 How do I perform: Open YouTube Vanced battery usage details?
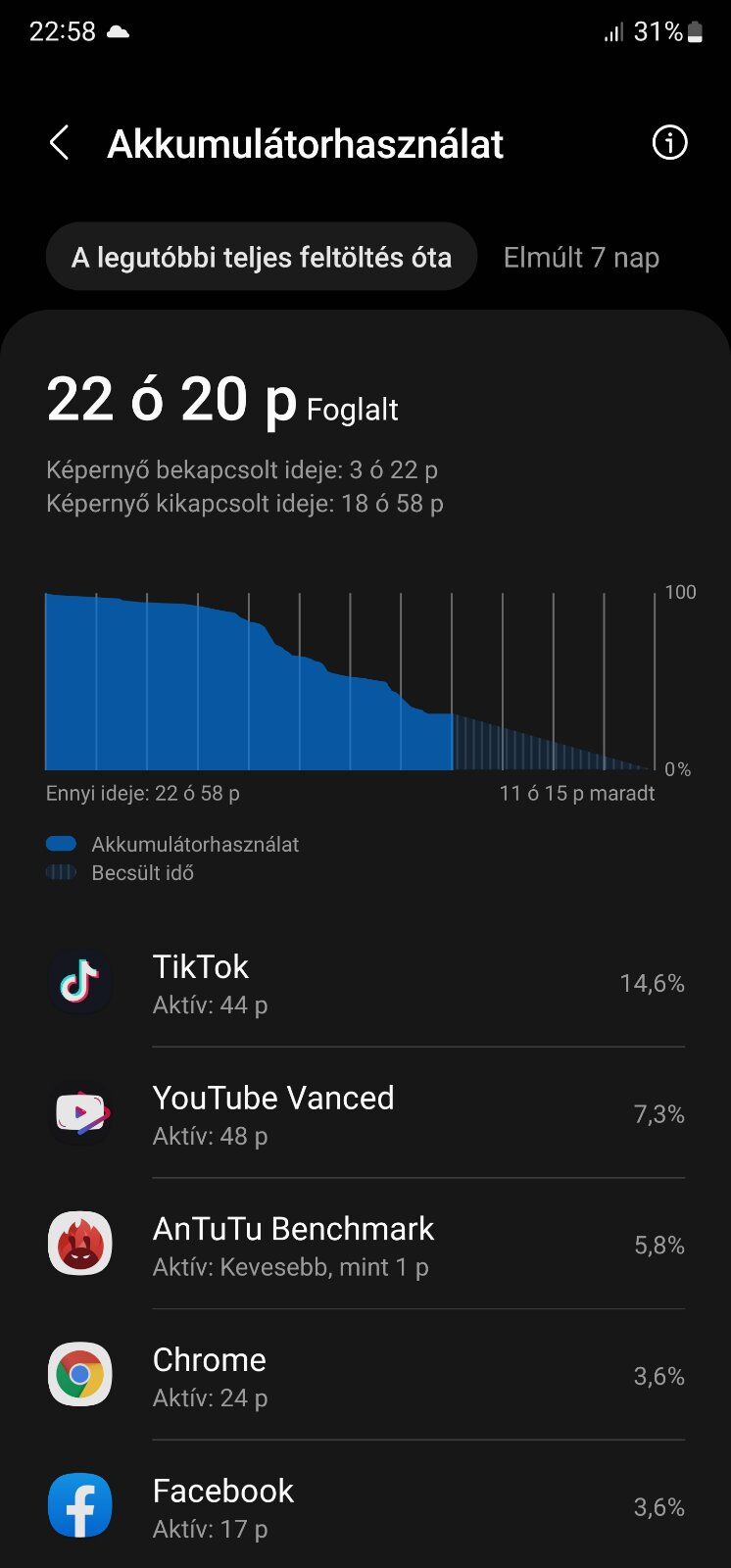point(365,1114)
